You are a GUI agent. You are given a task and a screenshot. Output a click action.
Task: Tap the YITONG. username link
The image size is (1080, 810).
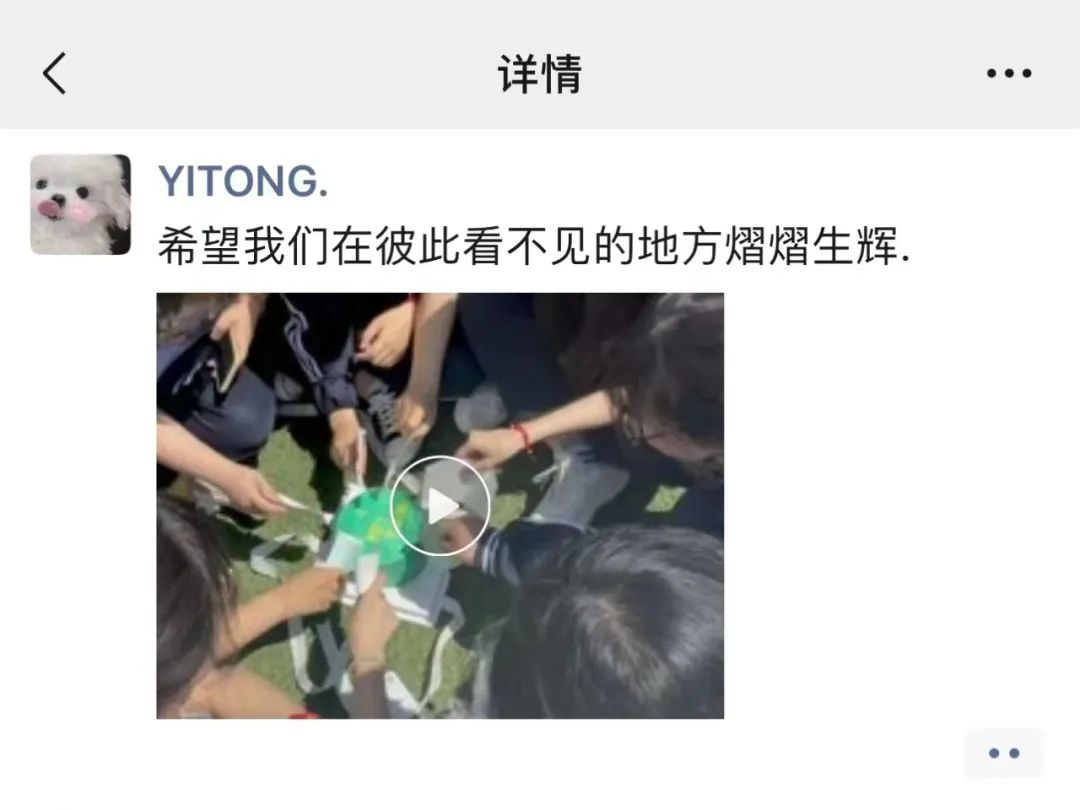click(x=243, y=182)
